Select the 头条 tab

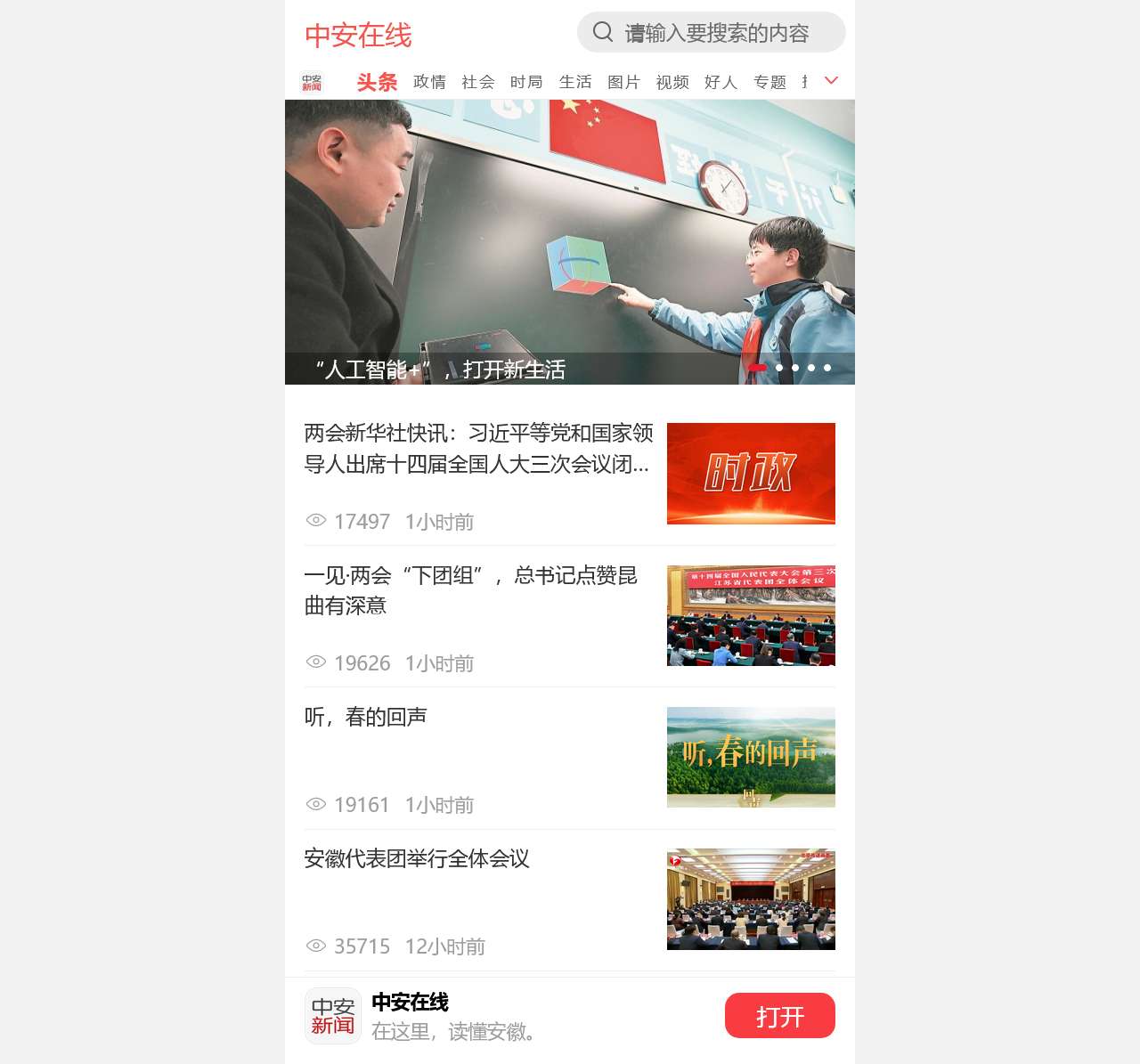tap(377, 82)
